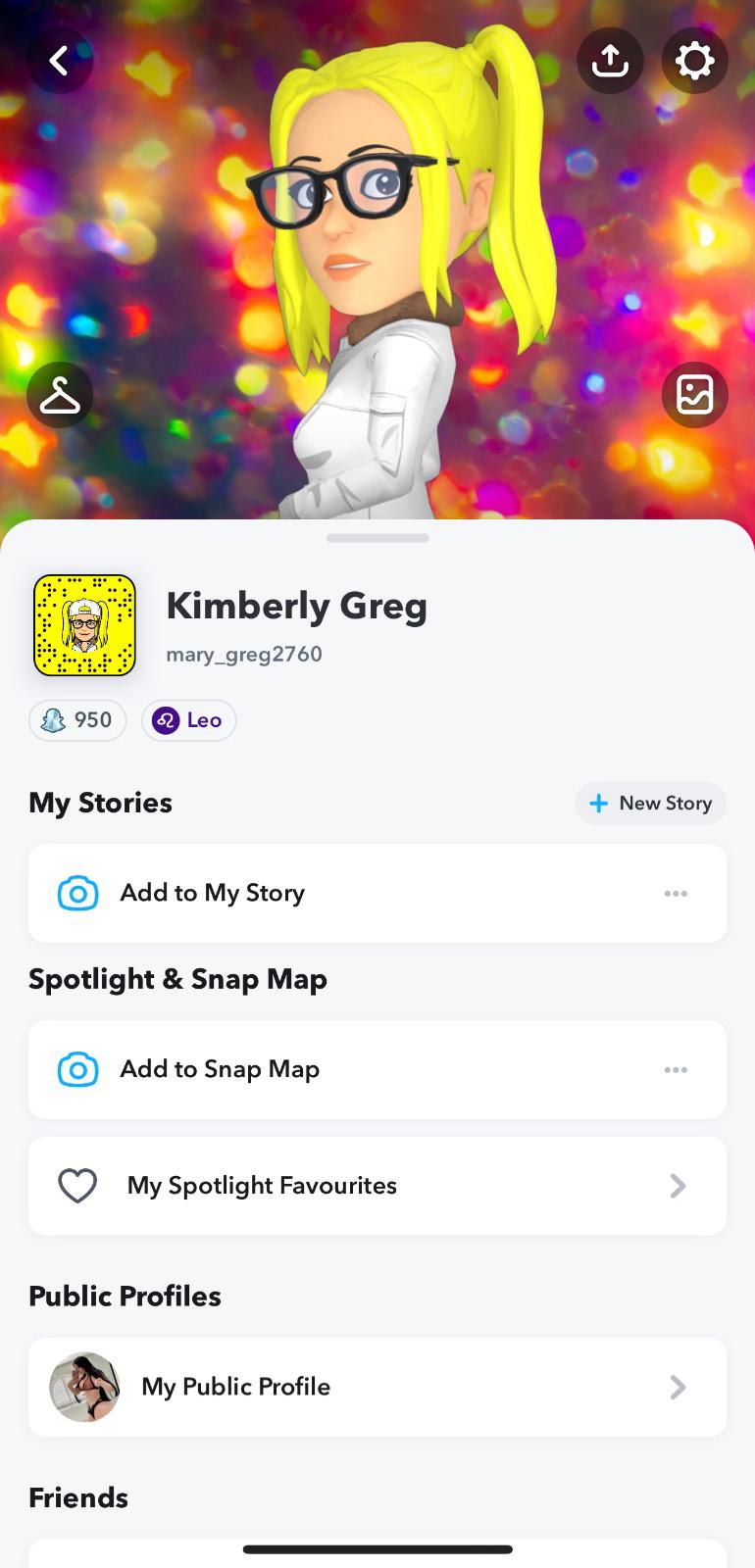Choose Add to Snap Map
Screen dimensions: 755x1568
[x=220, y=1069]
